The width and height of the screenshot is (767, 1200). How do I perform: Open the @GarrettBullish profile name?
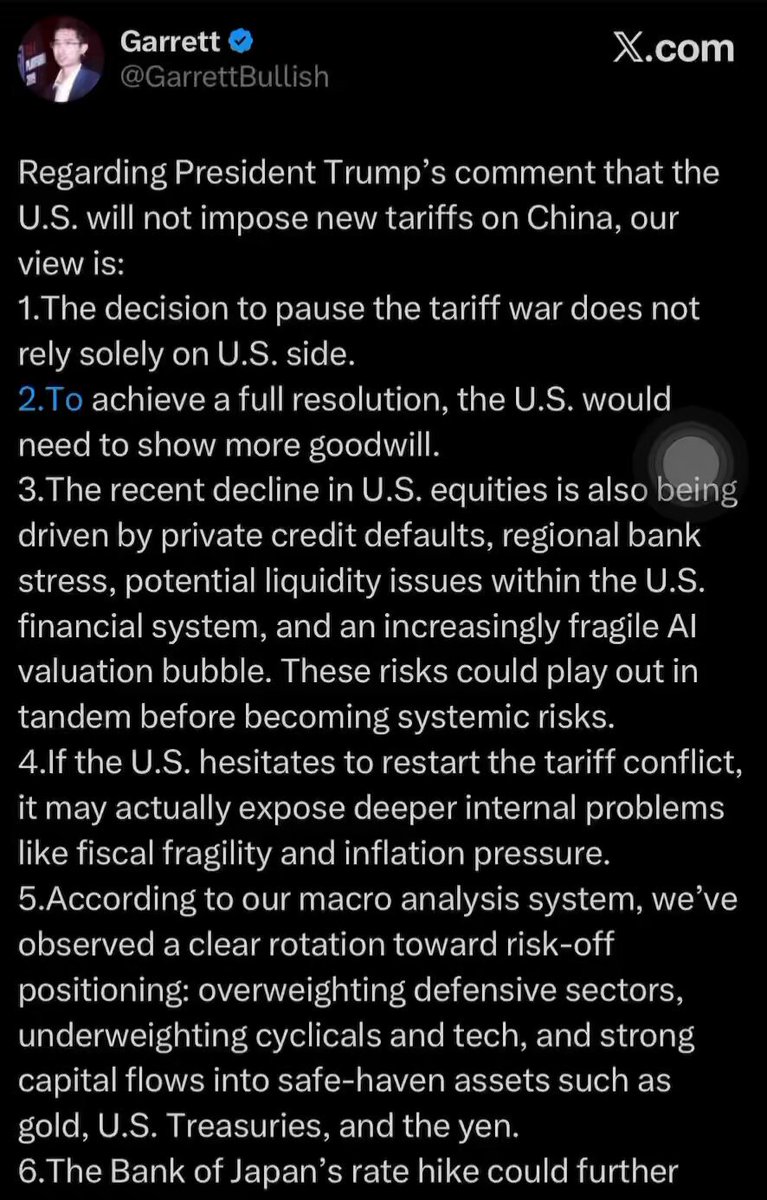[224, 77]
